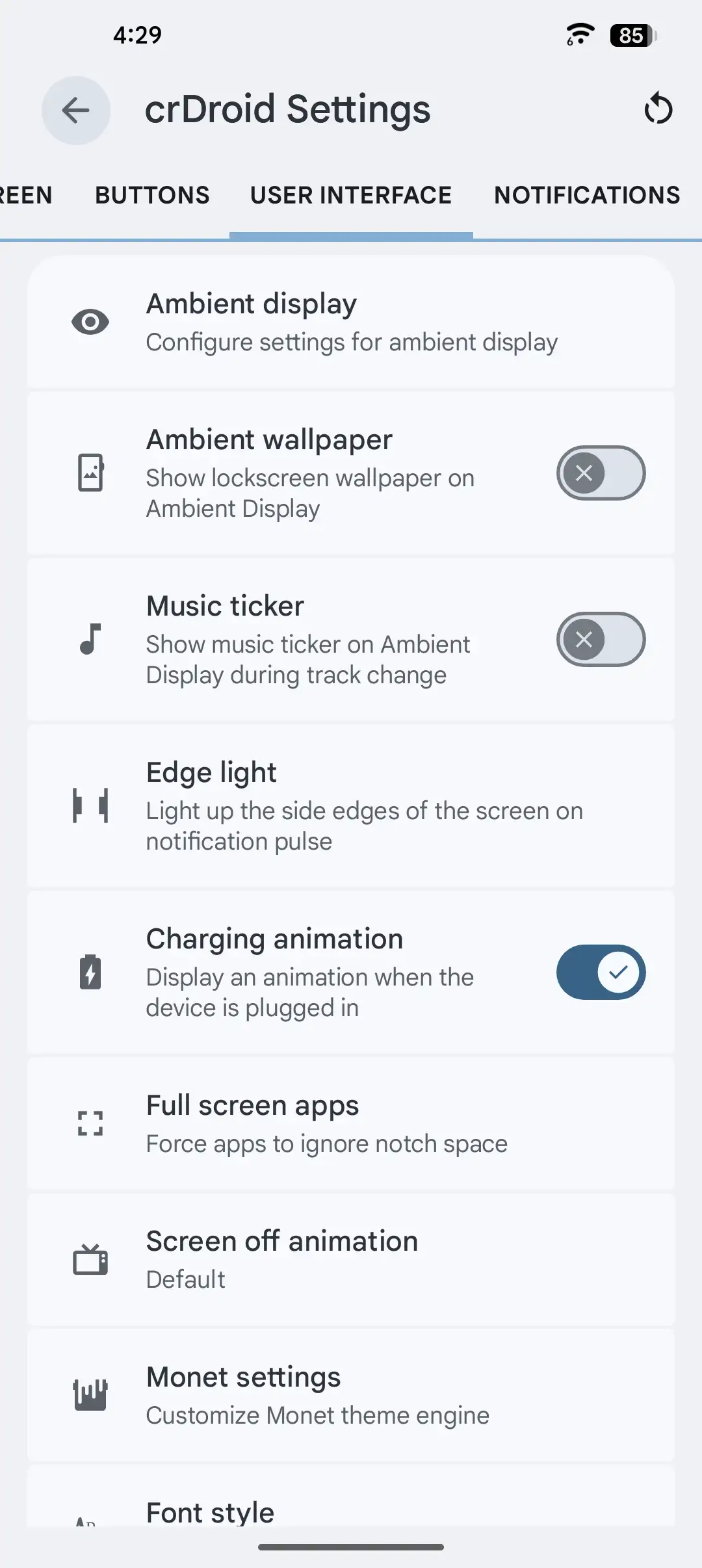702x1568 pixels.
Task: Select the User Interface tab
Action: point(351,195)
